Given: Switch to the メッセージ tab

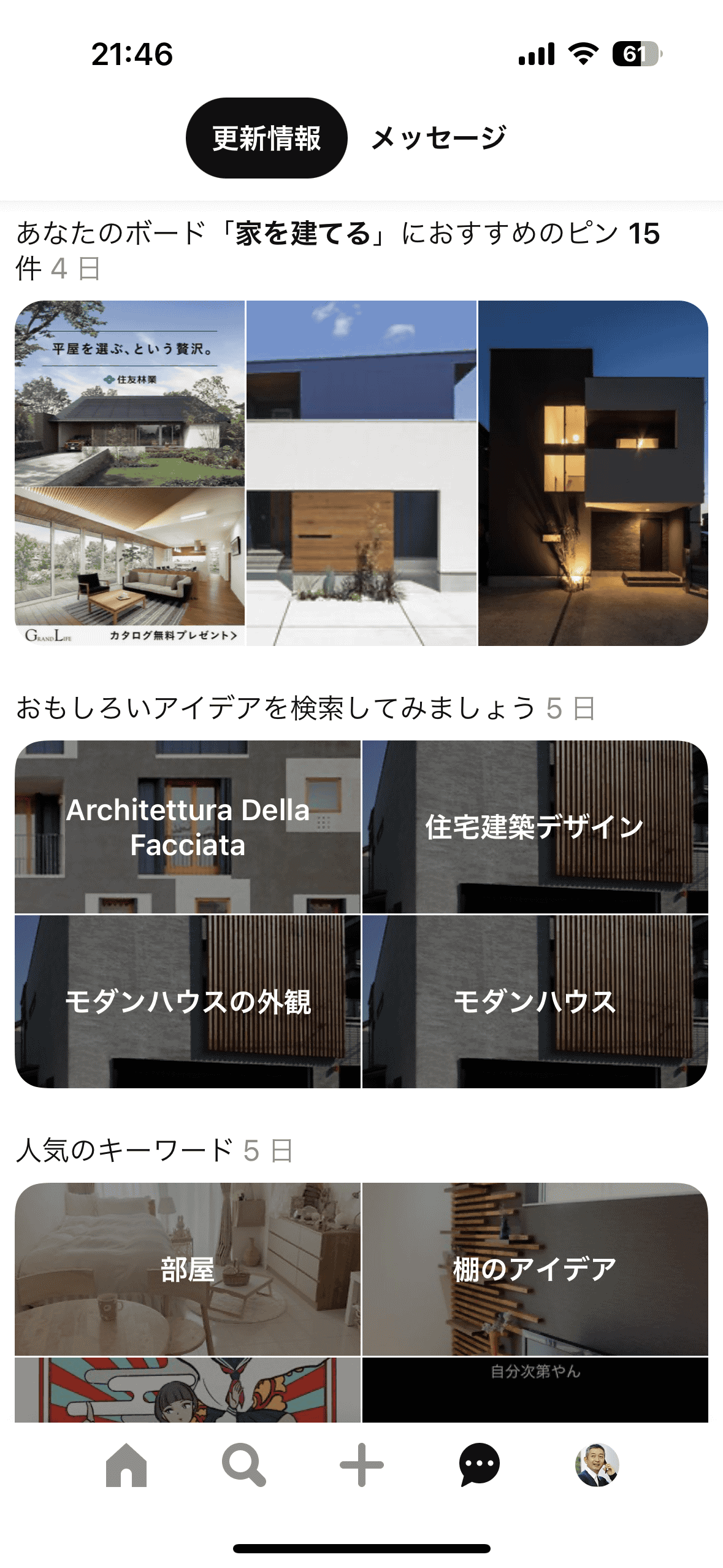Looking at the screenshot, I should tap(439, 137).
